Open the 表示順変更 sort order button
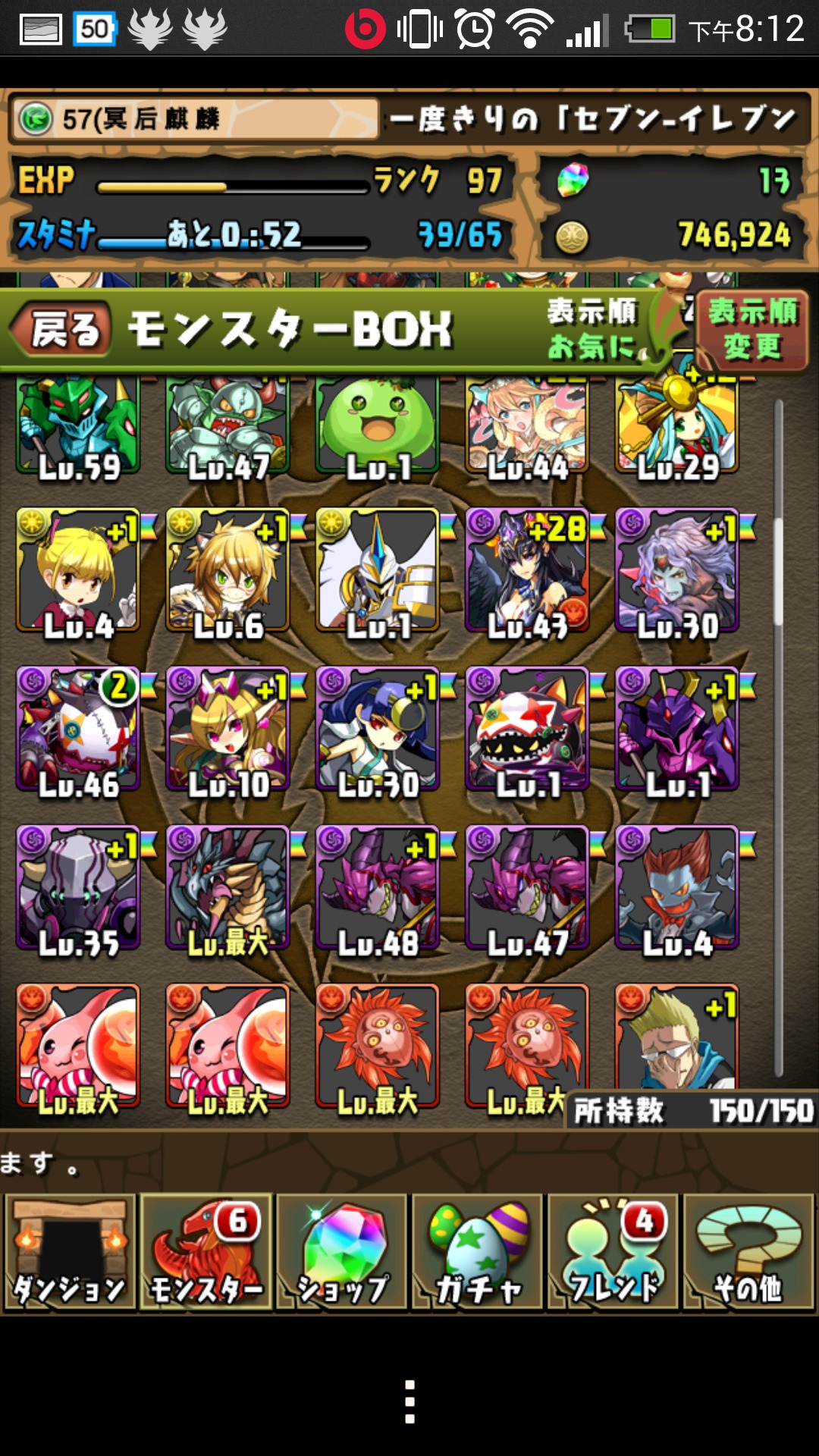The image size is (819, 1456). 752,330
